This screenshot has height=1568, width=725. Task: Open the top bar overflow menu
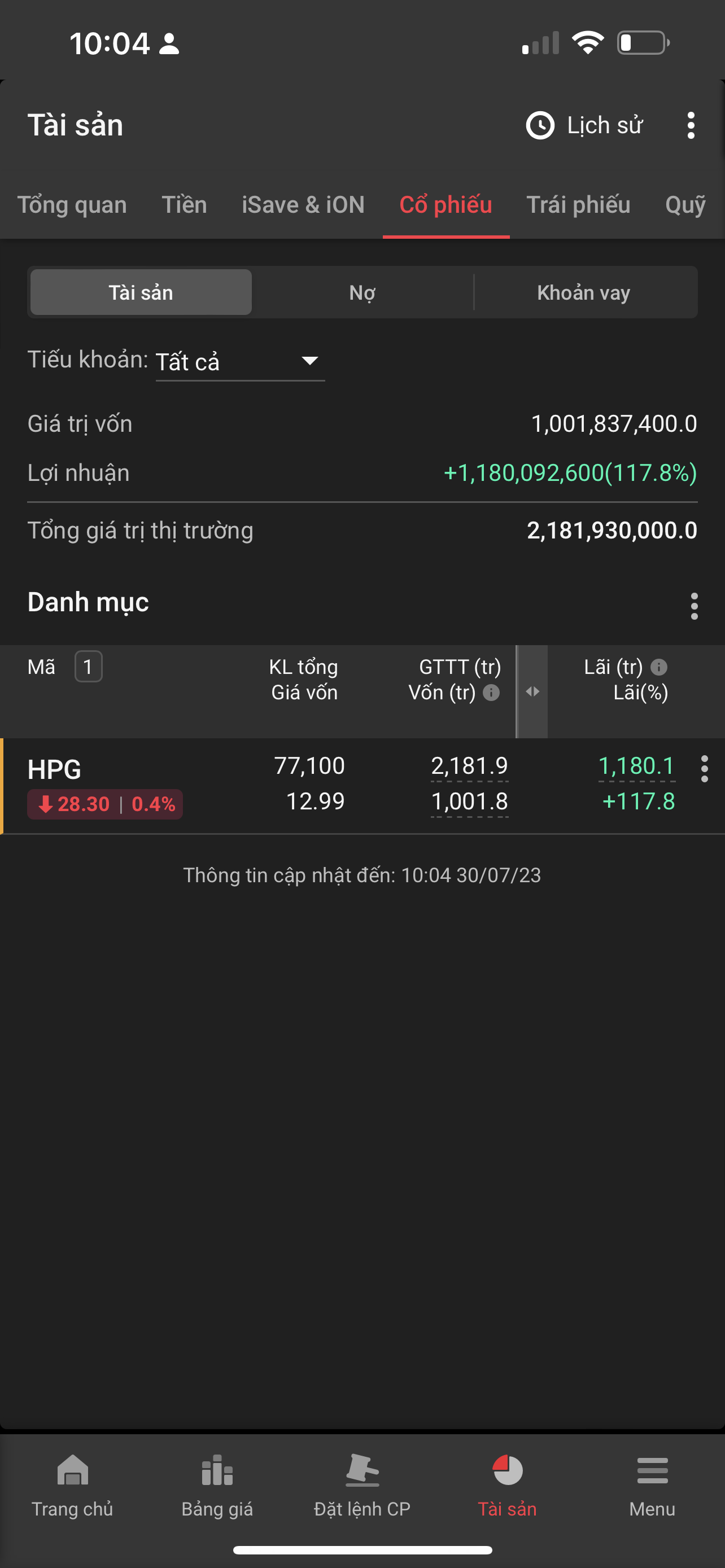[691, 125]
